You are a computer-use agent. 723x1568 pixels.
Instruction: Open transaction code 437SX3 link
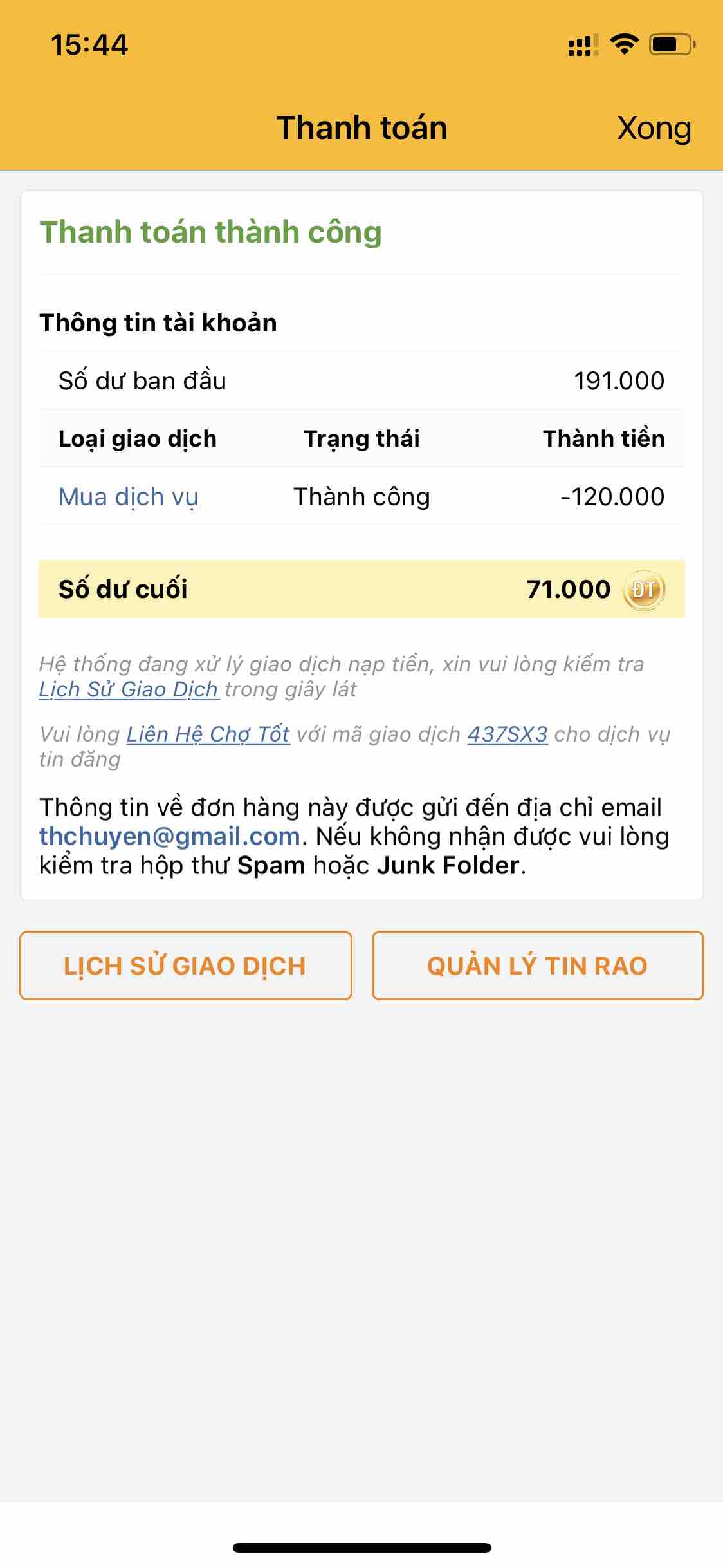coord(508,734)
